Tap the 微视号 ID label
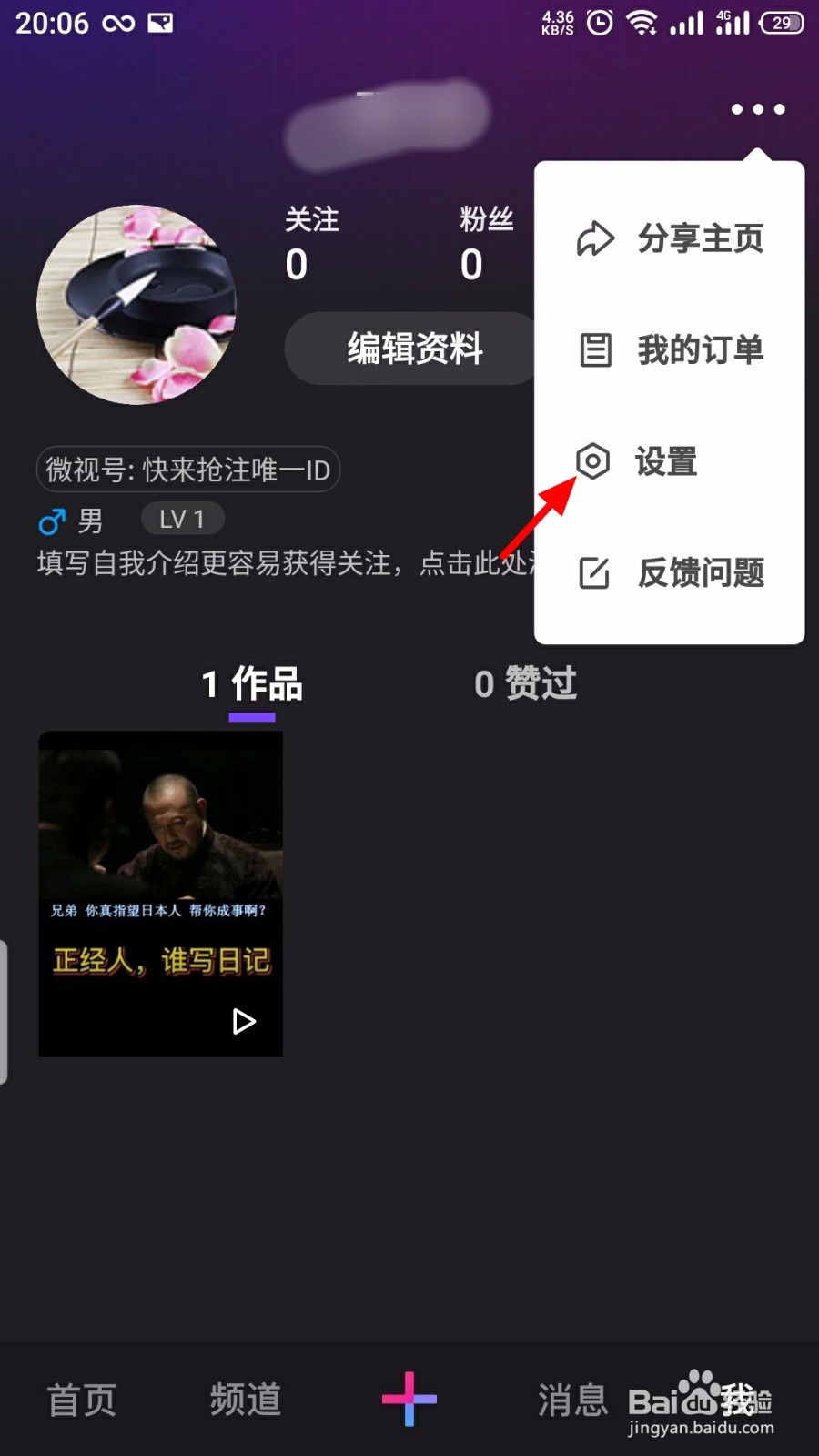The width and height of the screenshot is (819, 1456). [187, 470]
